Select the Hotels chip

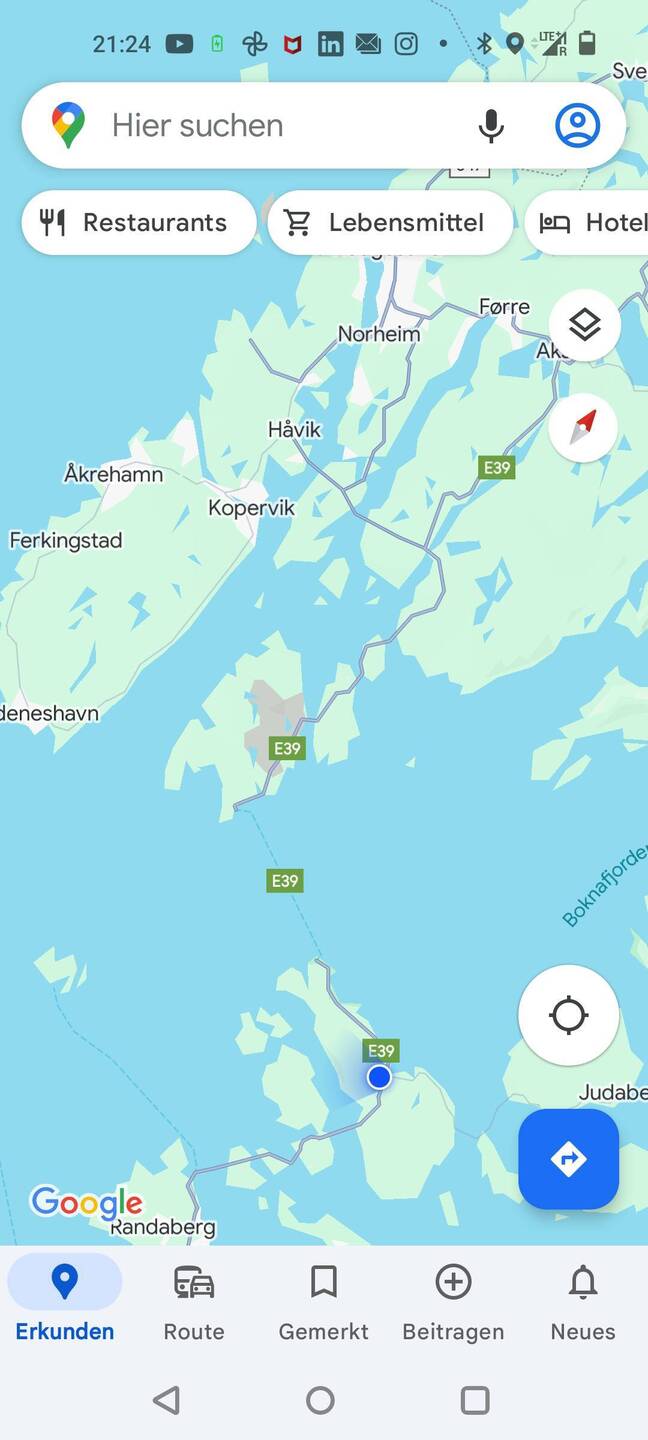tap(592, 222)
